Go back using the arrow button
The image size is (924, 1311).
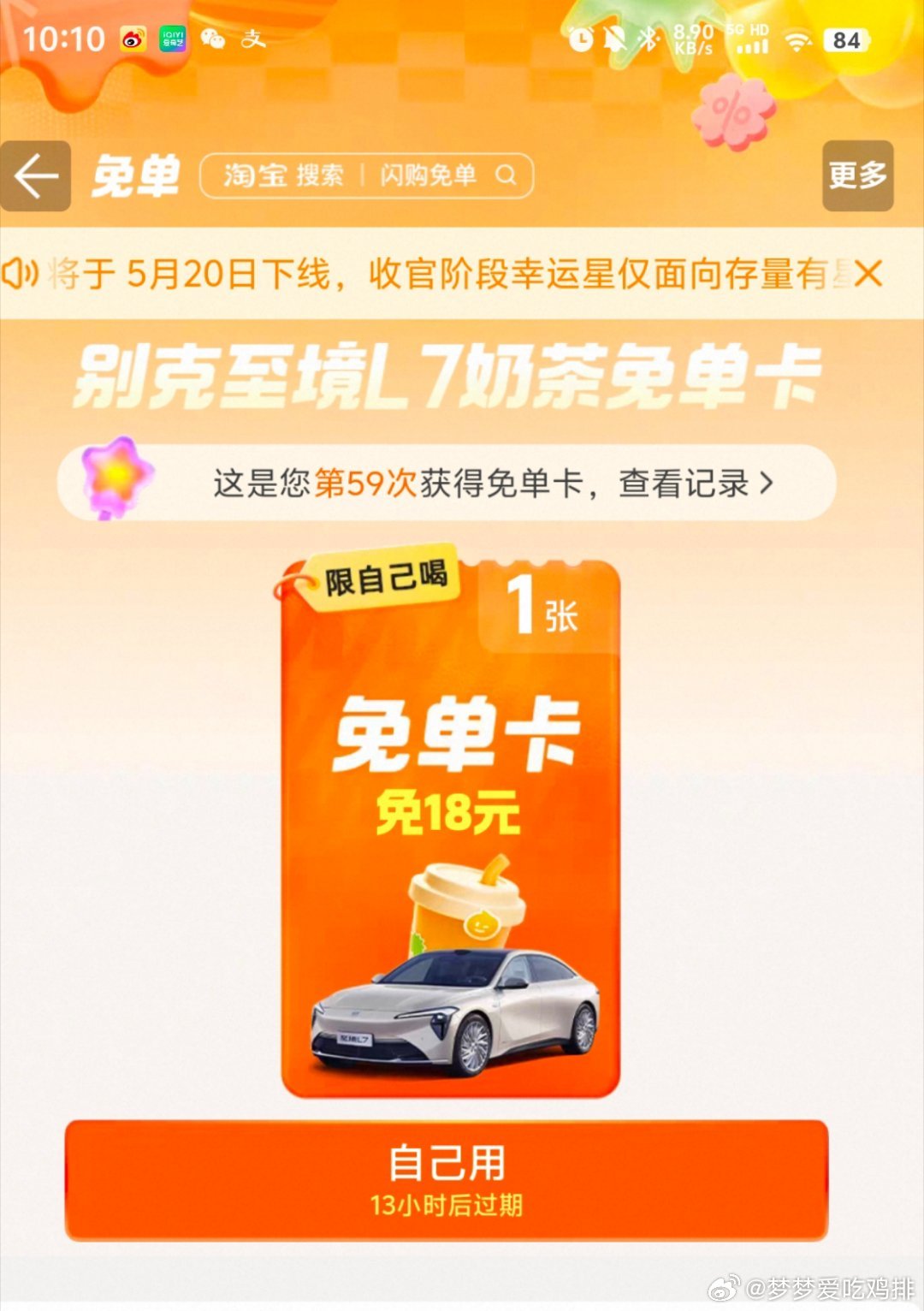point(35,176)
